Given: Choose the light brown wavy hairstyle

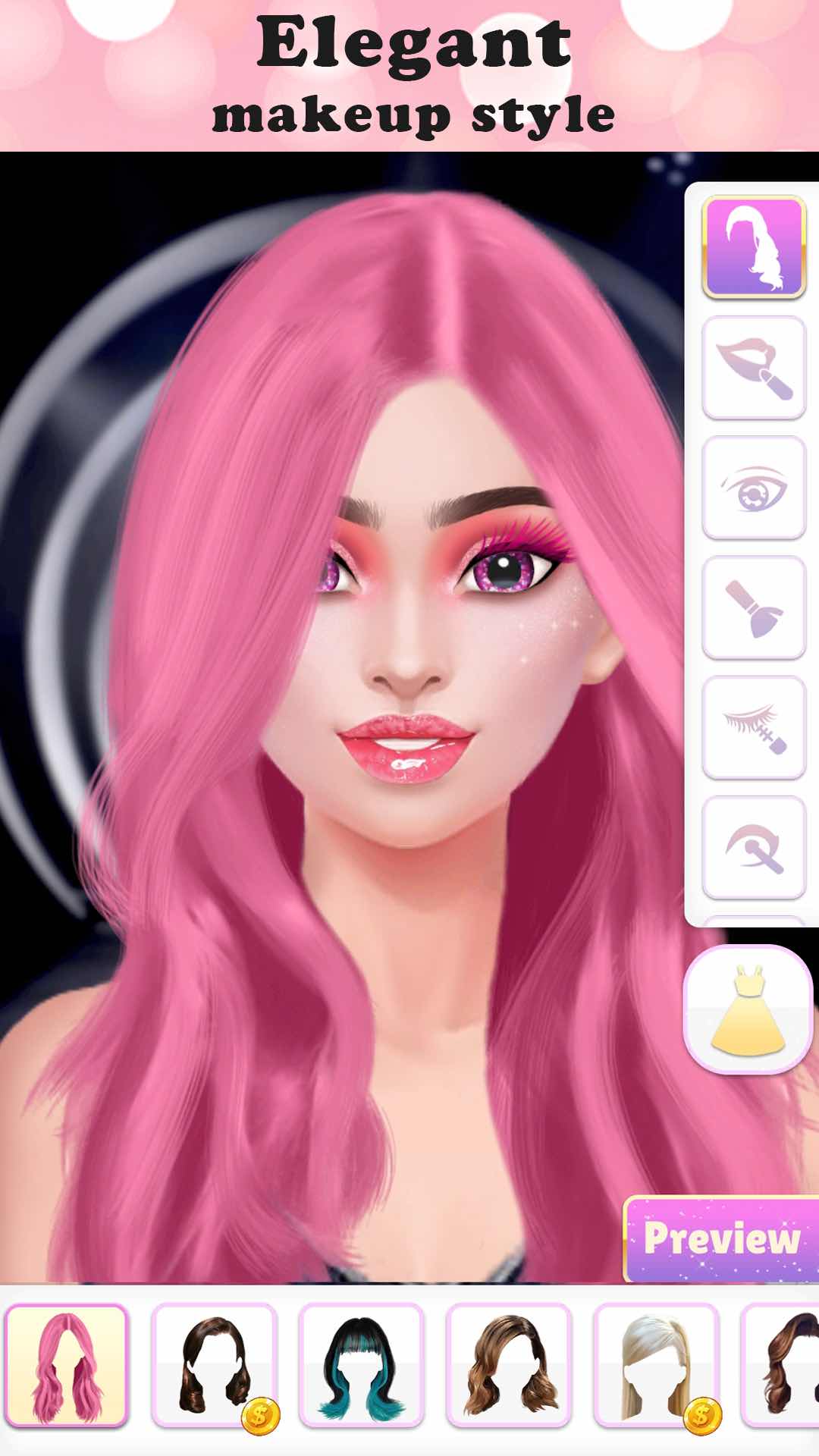Looking at the screenshot, I should (509, 1365).
